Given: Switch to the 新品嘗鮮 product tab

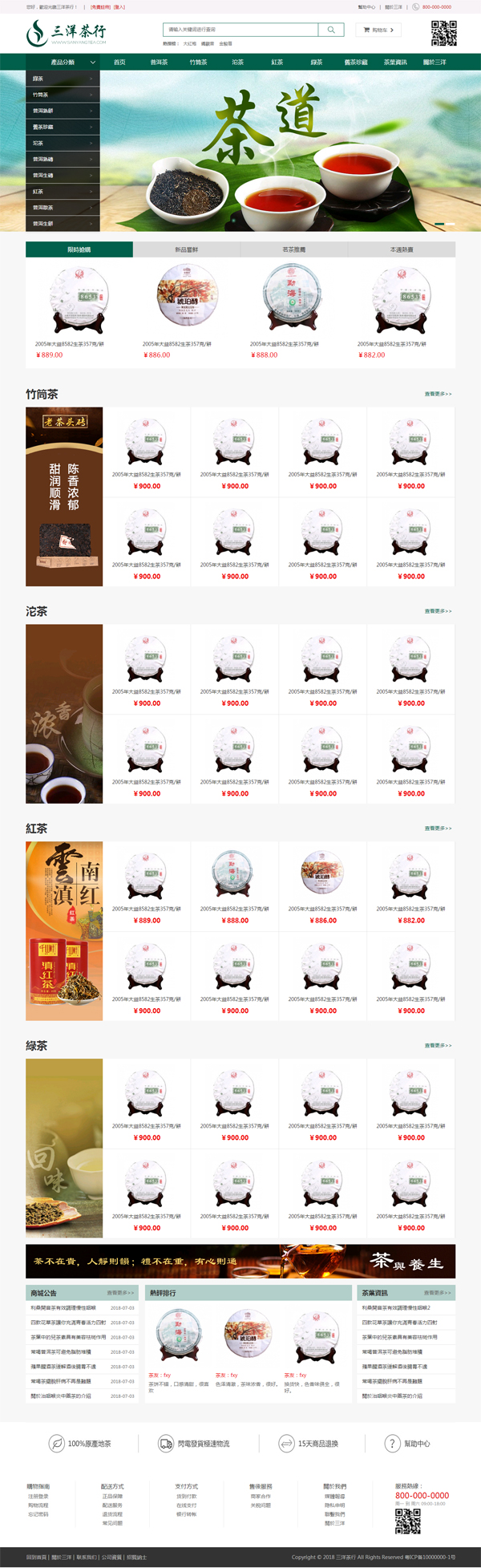Looking at the screenshot, I should pos(187,249).
